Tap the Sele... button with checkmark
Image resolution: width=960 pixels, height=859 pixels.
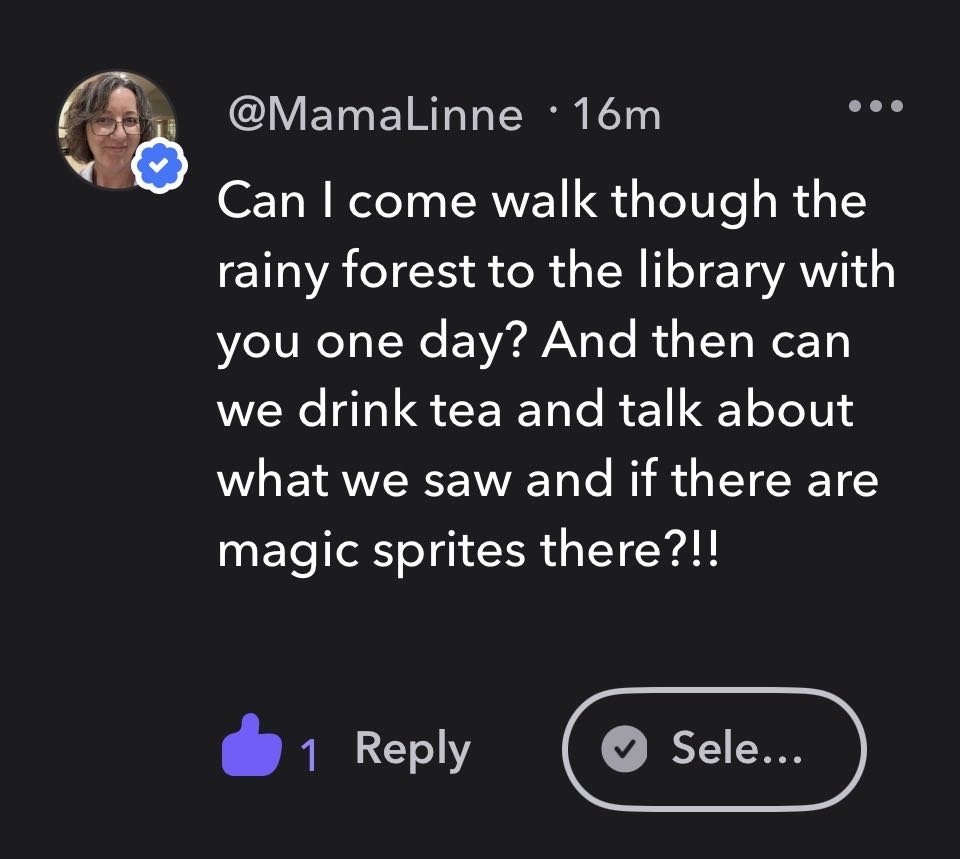[714, 749]
